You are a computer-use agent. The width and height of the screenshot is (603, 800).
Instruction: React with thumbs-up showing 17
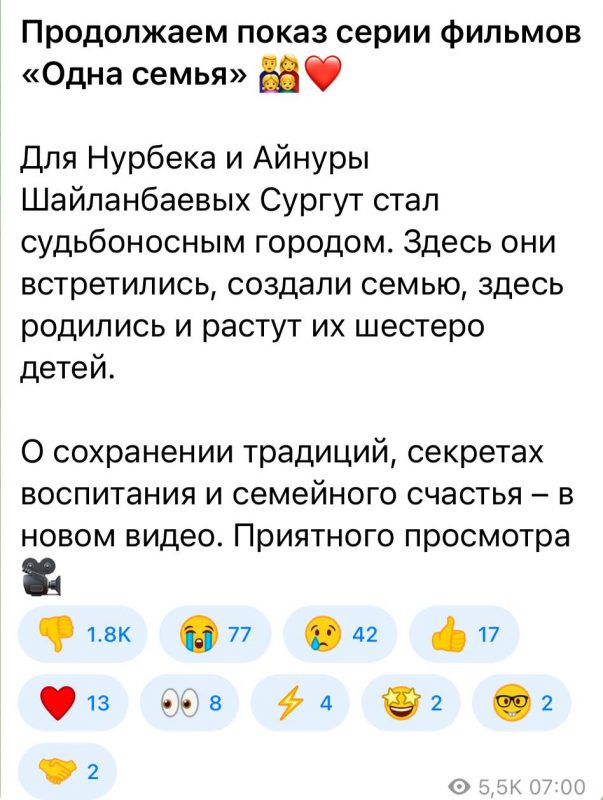pyautogui.click(x=467, y=634)
